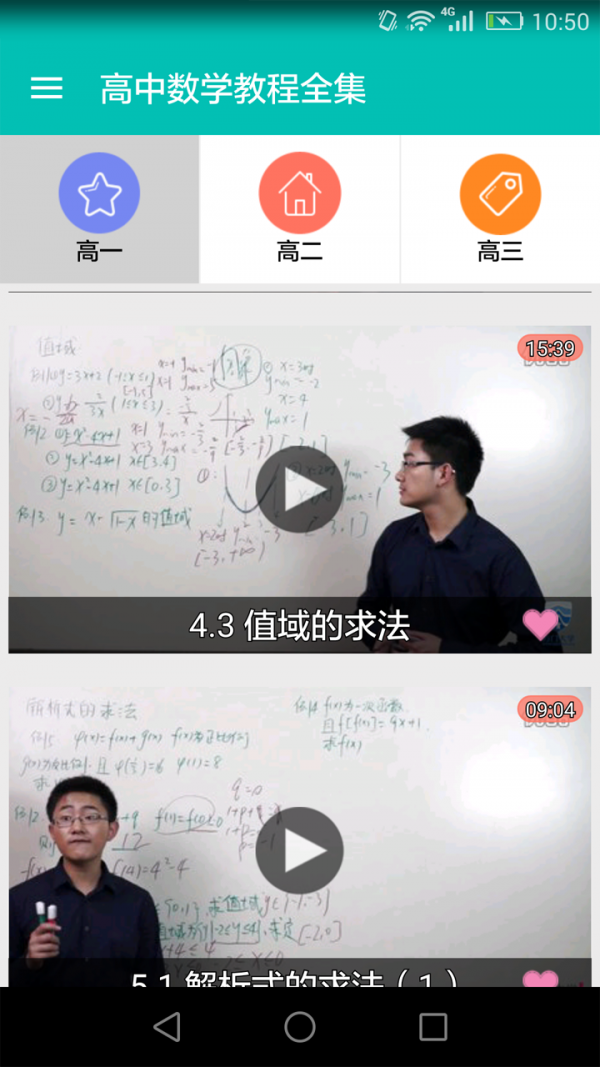Viewport: 600px width, 1067px height.
Task: Play the 5.1 解析式的求法 video
Action: point(299,851)
